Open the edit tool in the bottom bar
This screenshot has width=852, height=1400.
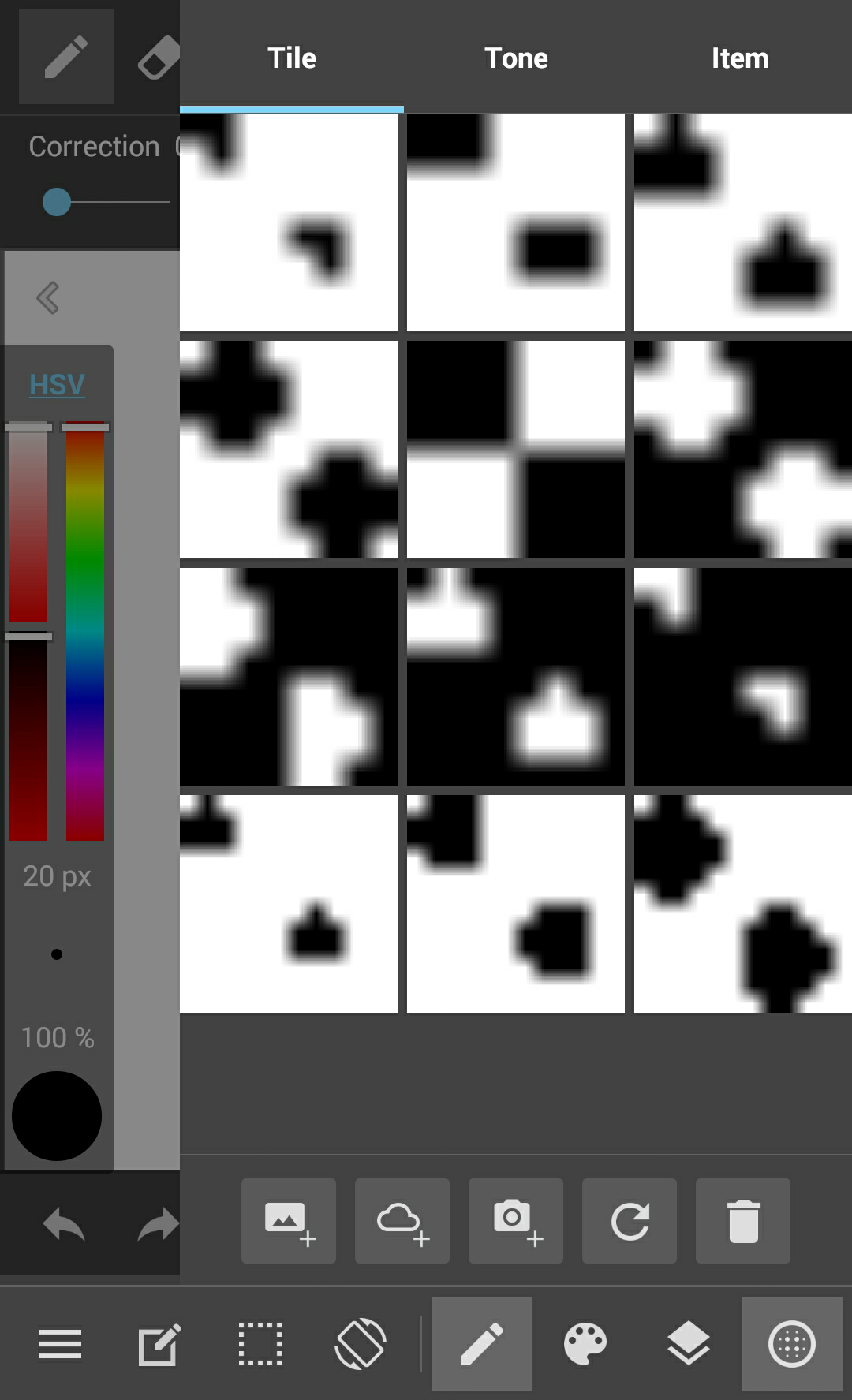(x=159, y=1344)
